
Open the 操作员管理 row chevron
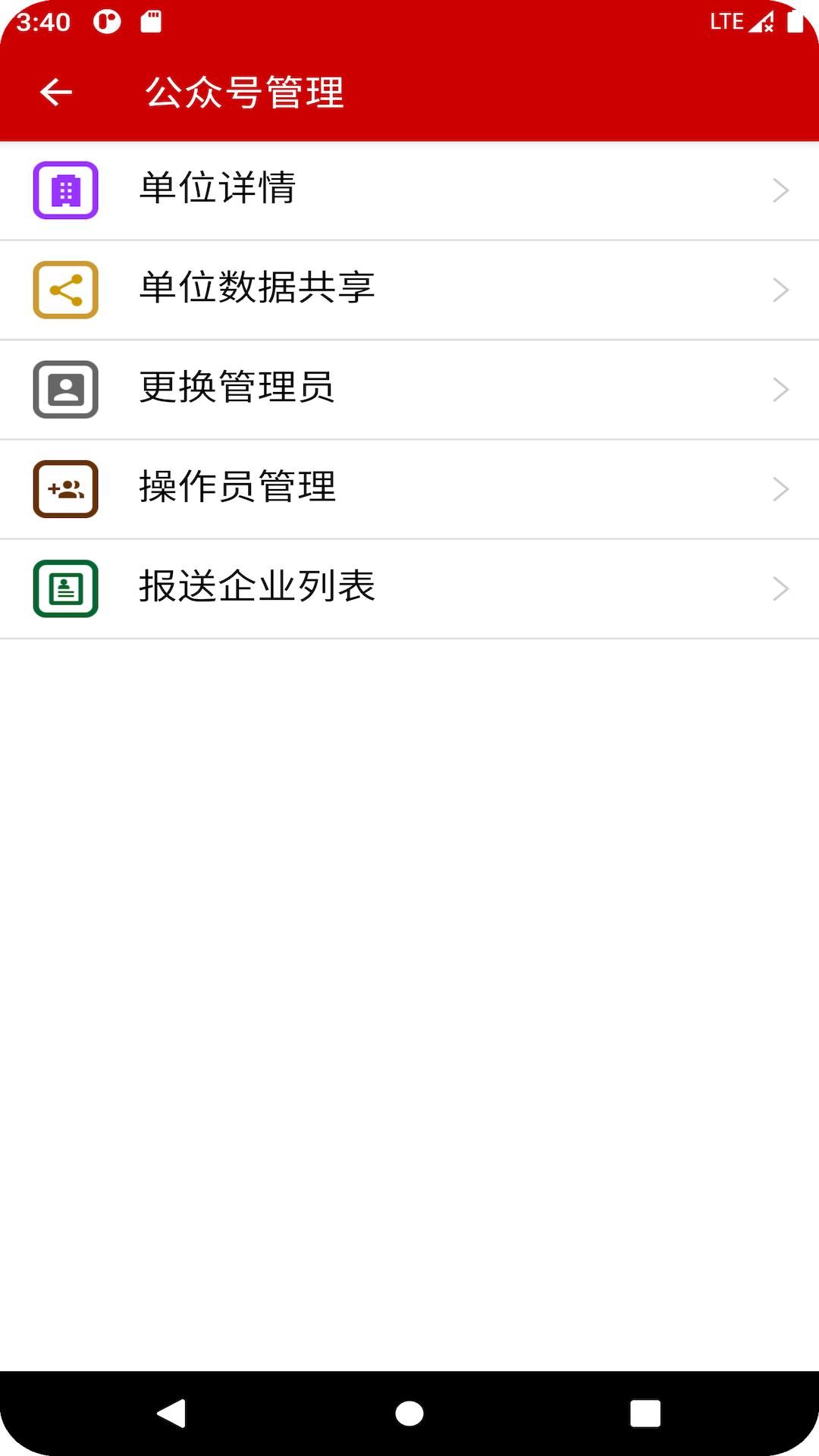(x=780, y=489)
